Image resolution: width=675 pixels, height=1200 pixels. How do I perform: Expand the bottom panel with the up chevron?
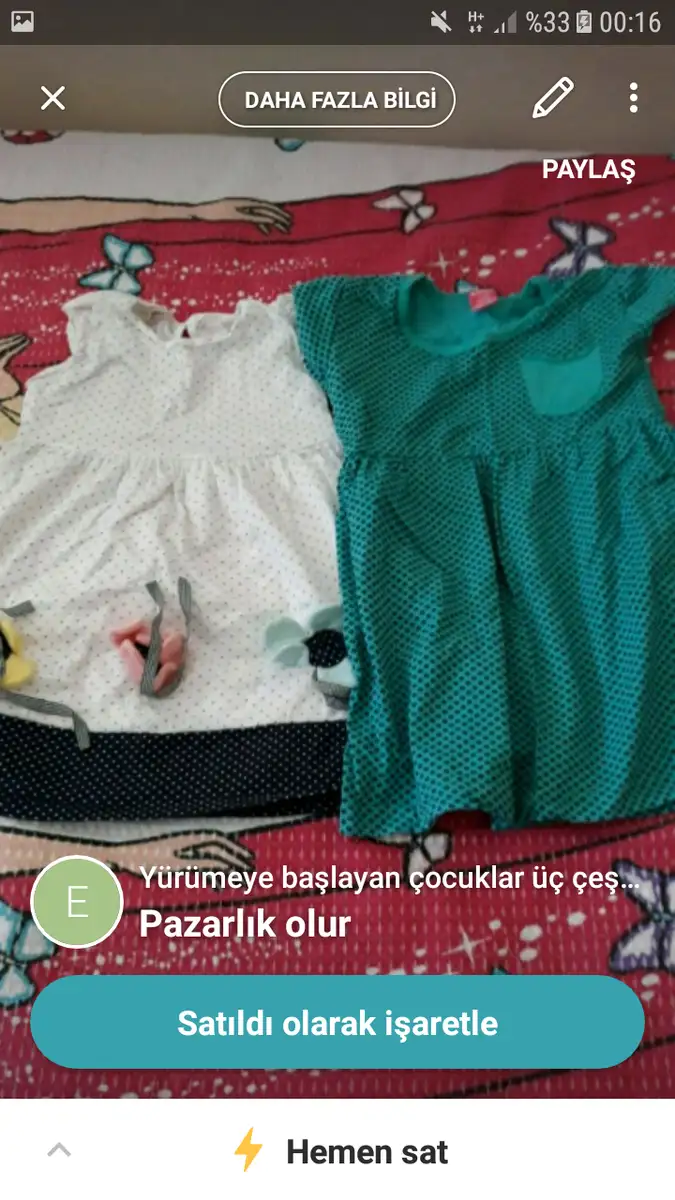[x=59, y=1150]
